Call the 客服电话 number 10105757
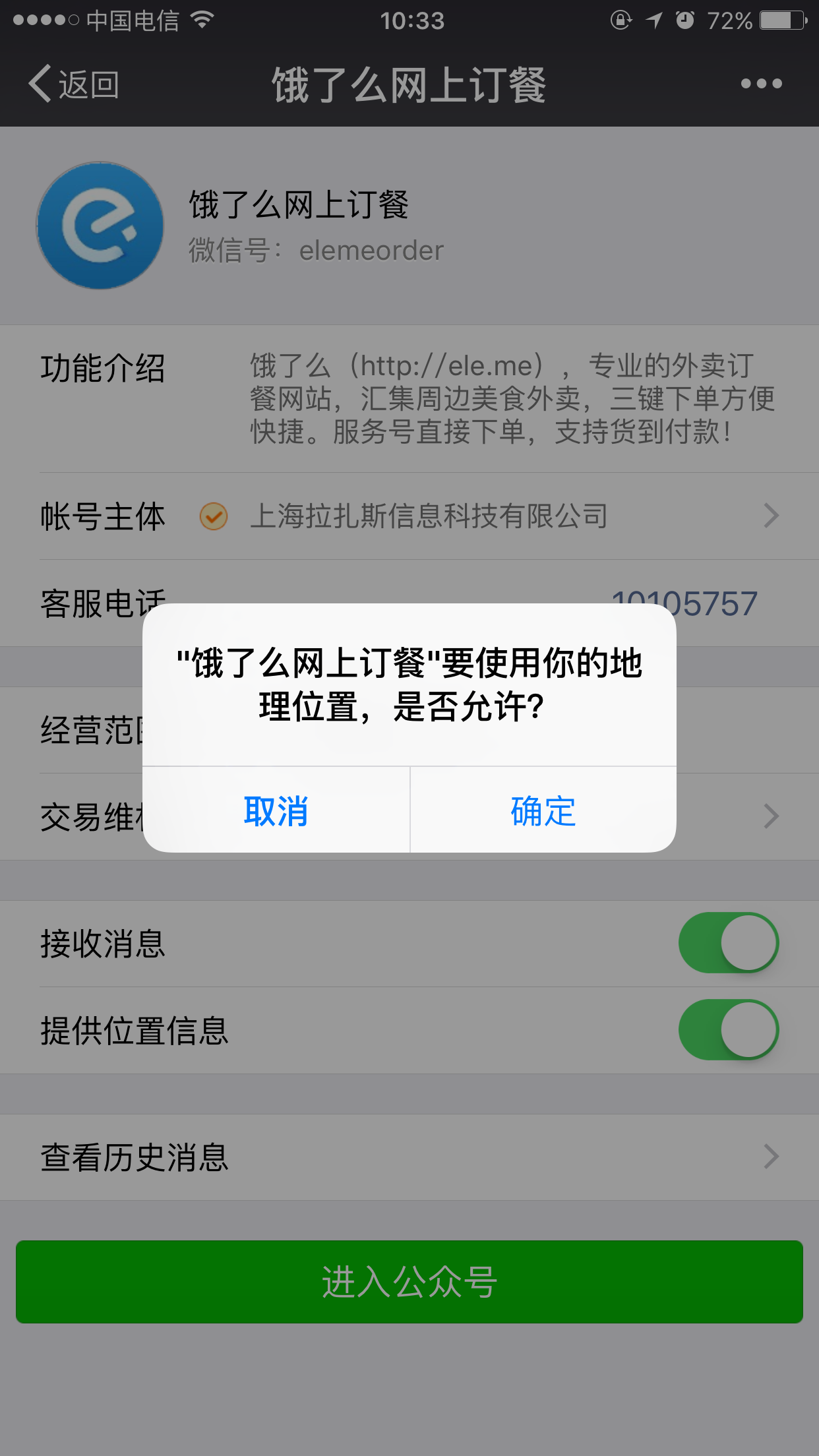The height and width of the screenshot is (1456, 819). [684, 603]
